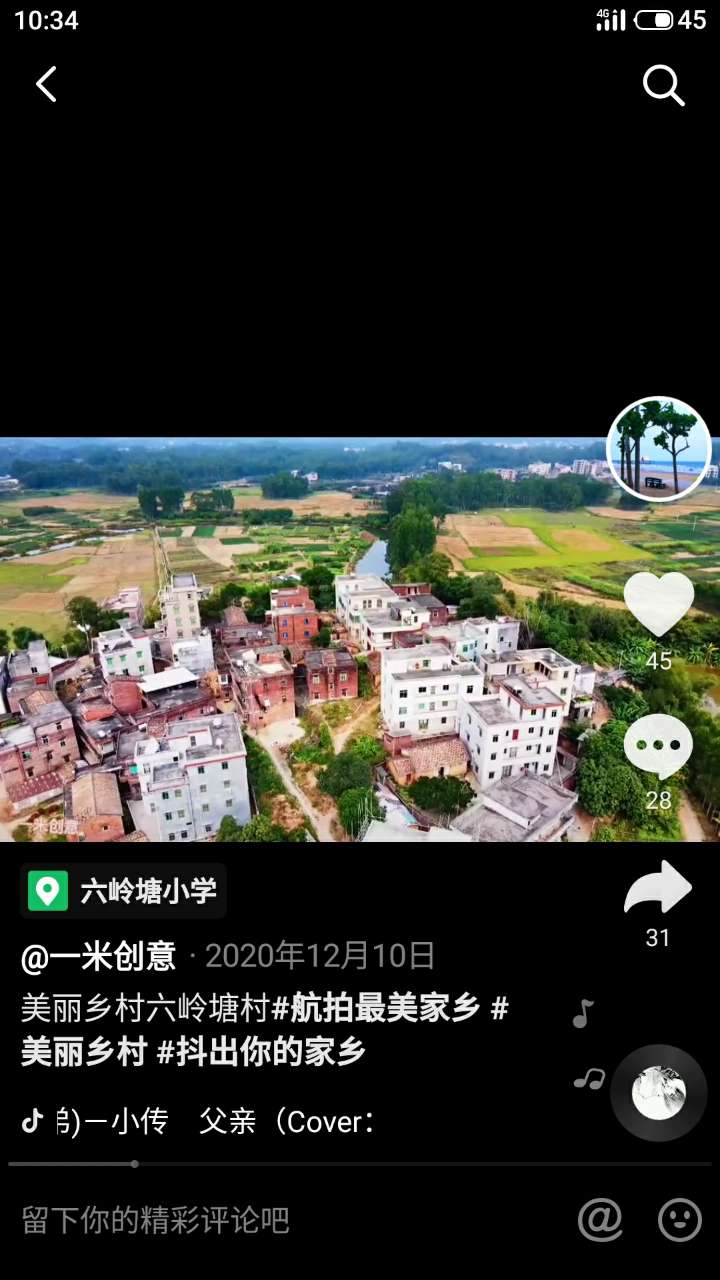Image resolution: width=720 pixels, height=1280 pixels.
Task: Open the comments bubble icon
Action: pos(658,746)
